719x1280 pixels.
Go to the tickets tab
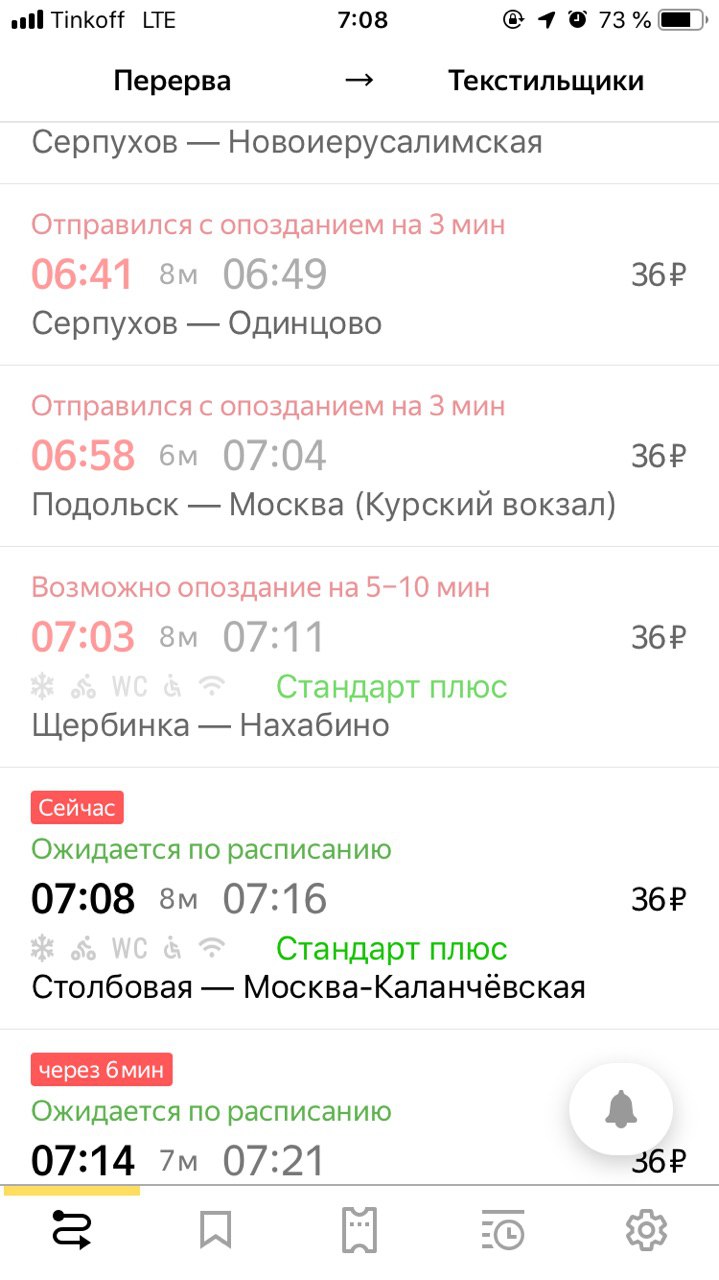pyautogui.click(x=359, y=1229)
